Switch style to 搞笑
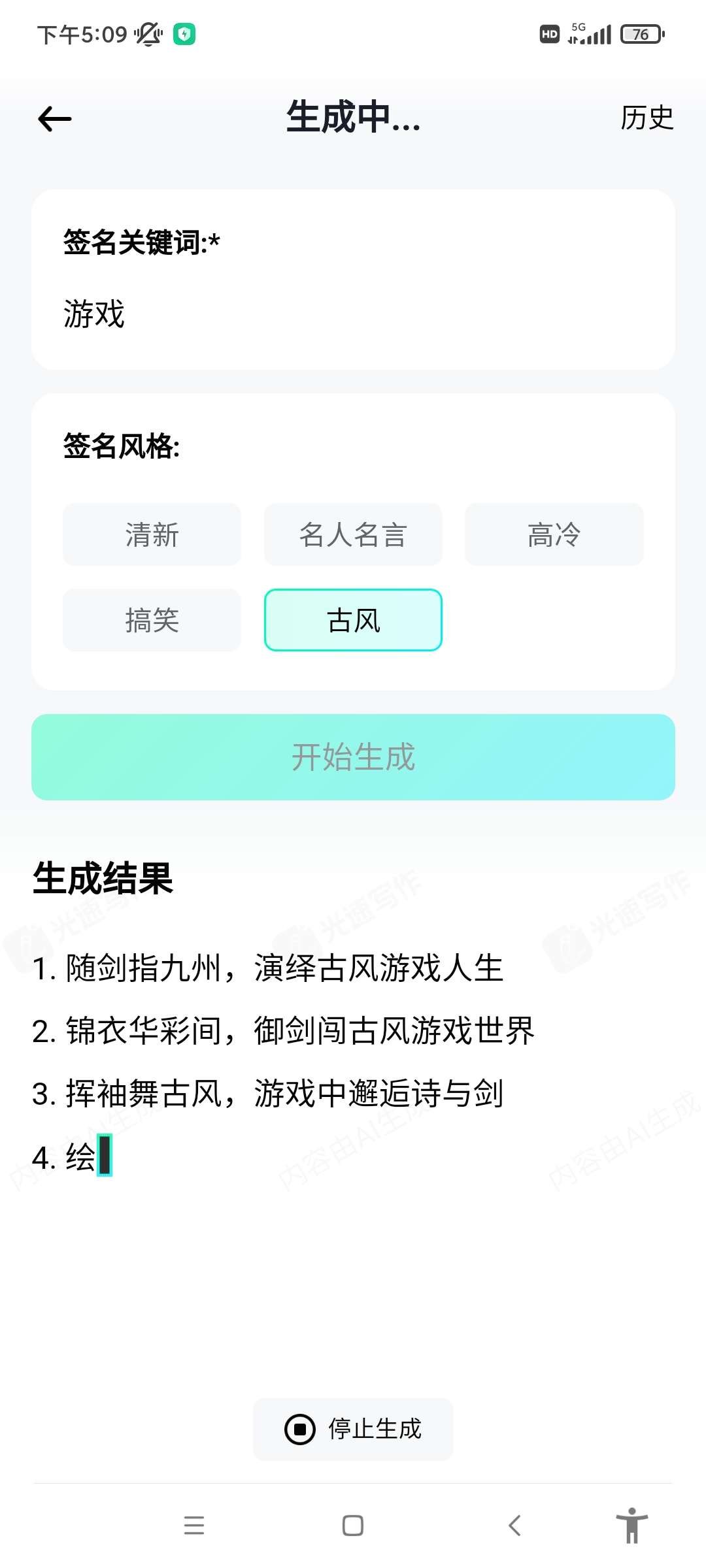The height and width of the screenshot is (1568, 706). coord(152,620)
